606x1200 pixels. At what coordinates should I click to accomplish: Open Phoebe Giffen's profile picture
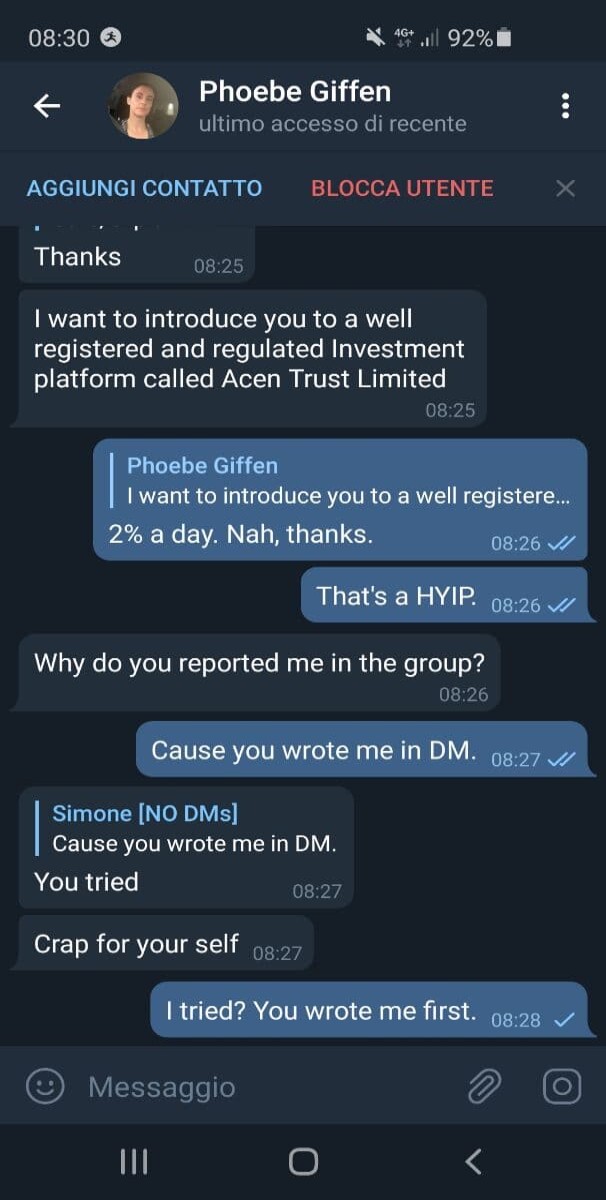(143, 106)
